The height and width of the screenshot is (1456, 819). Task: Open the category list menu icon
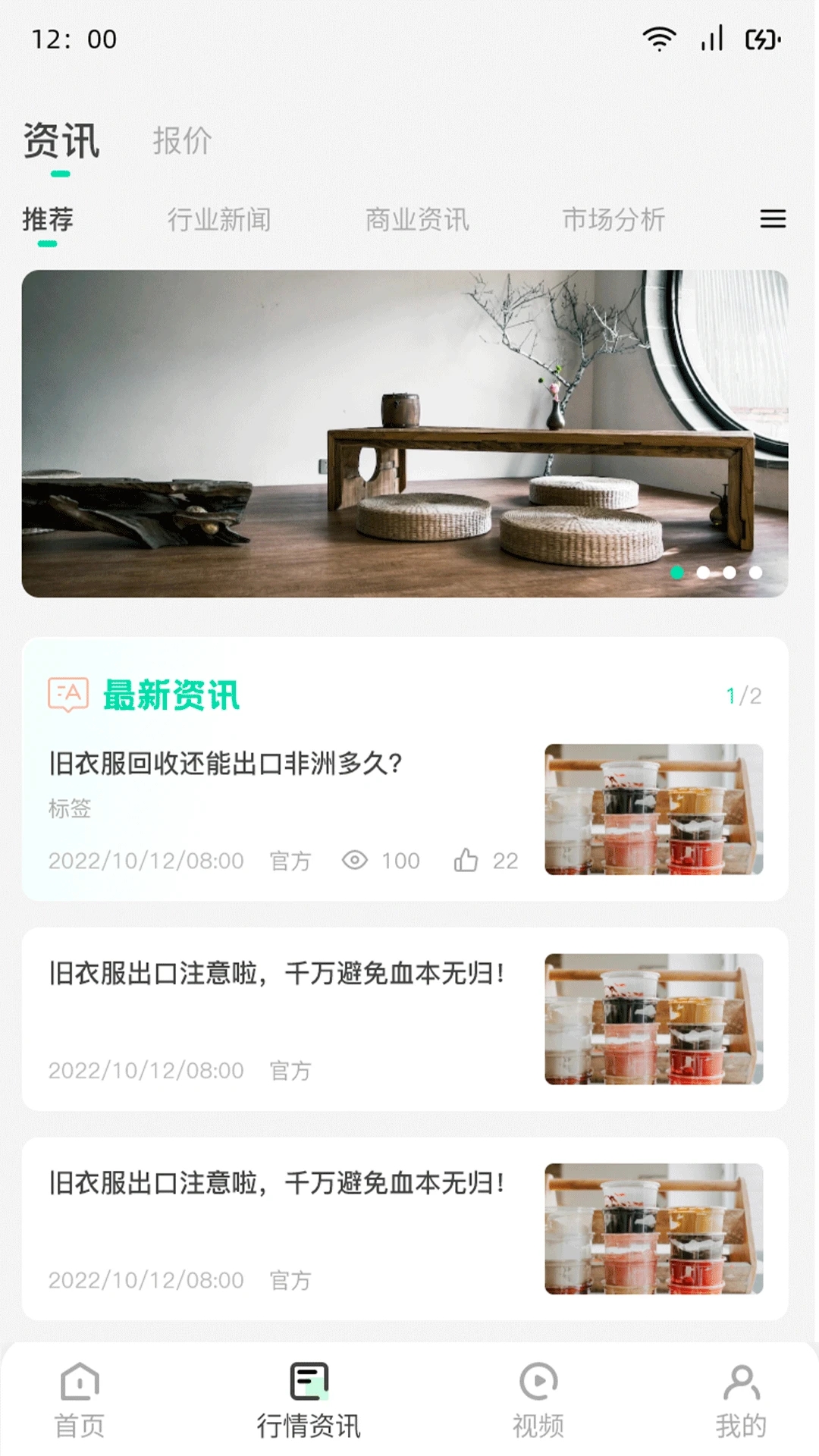773,219
